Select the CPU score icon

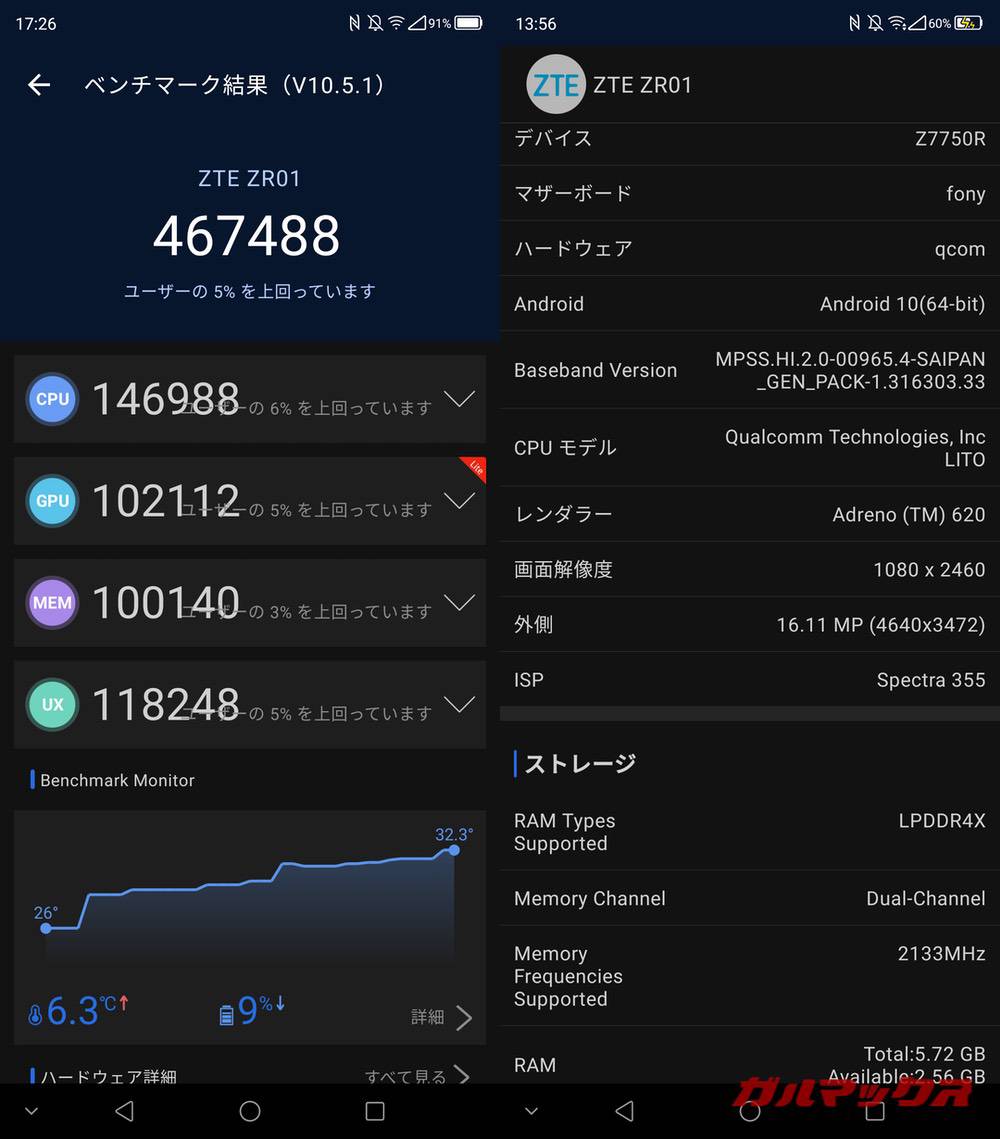click(52, 399)
